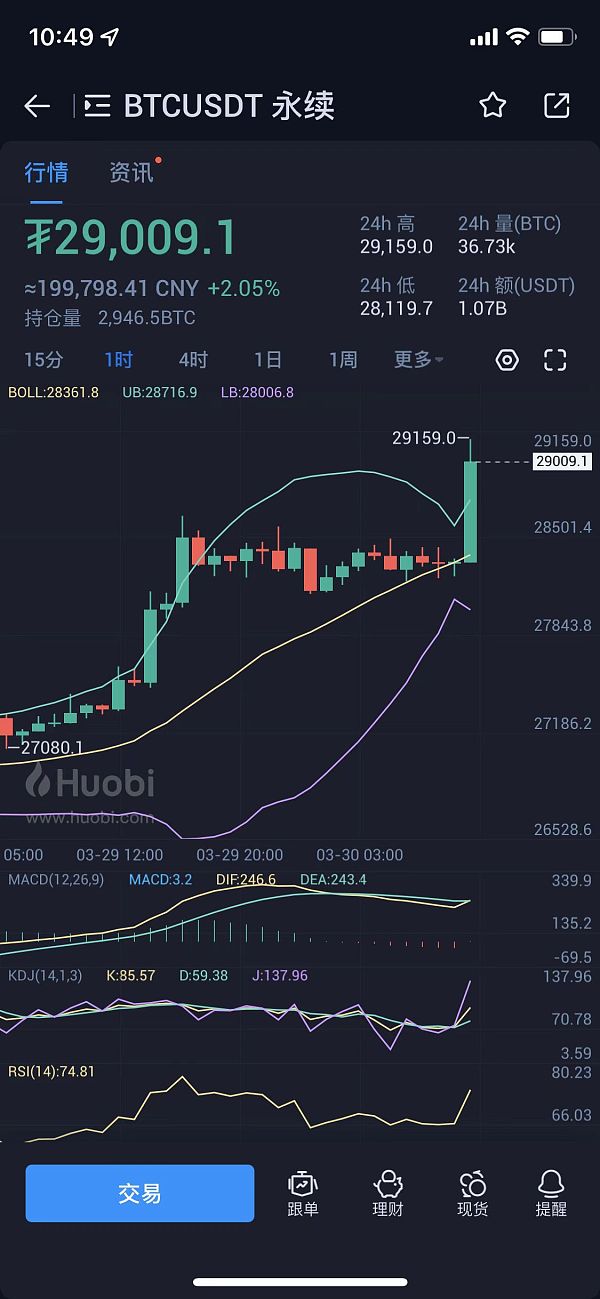Image resolution: width=600 pixels, height=1299 pixels.
Task: Open 理财 wealth management
Action: point(387,1194)
